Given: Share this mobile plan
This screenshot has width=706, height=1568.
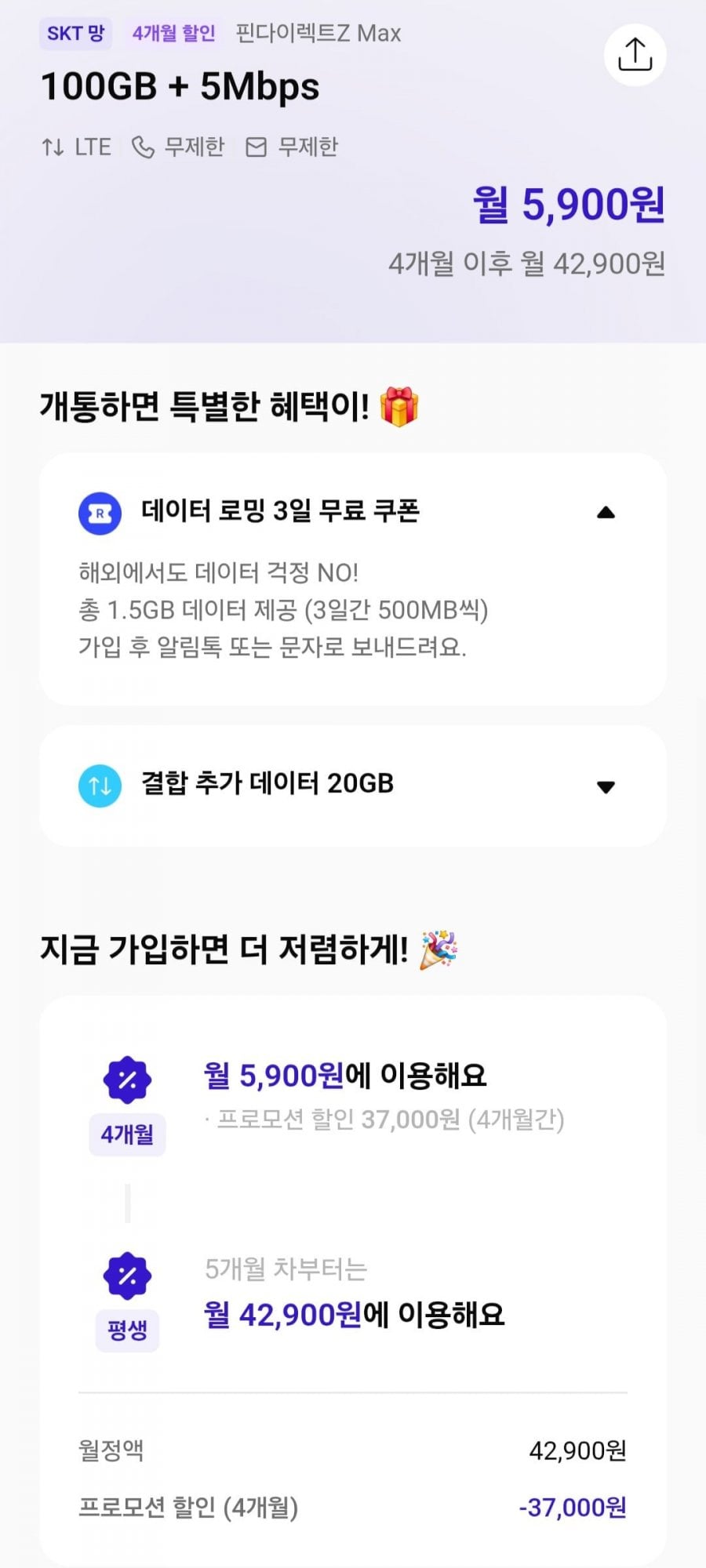Looking at the screenshot, I should (x=635, y=55).
